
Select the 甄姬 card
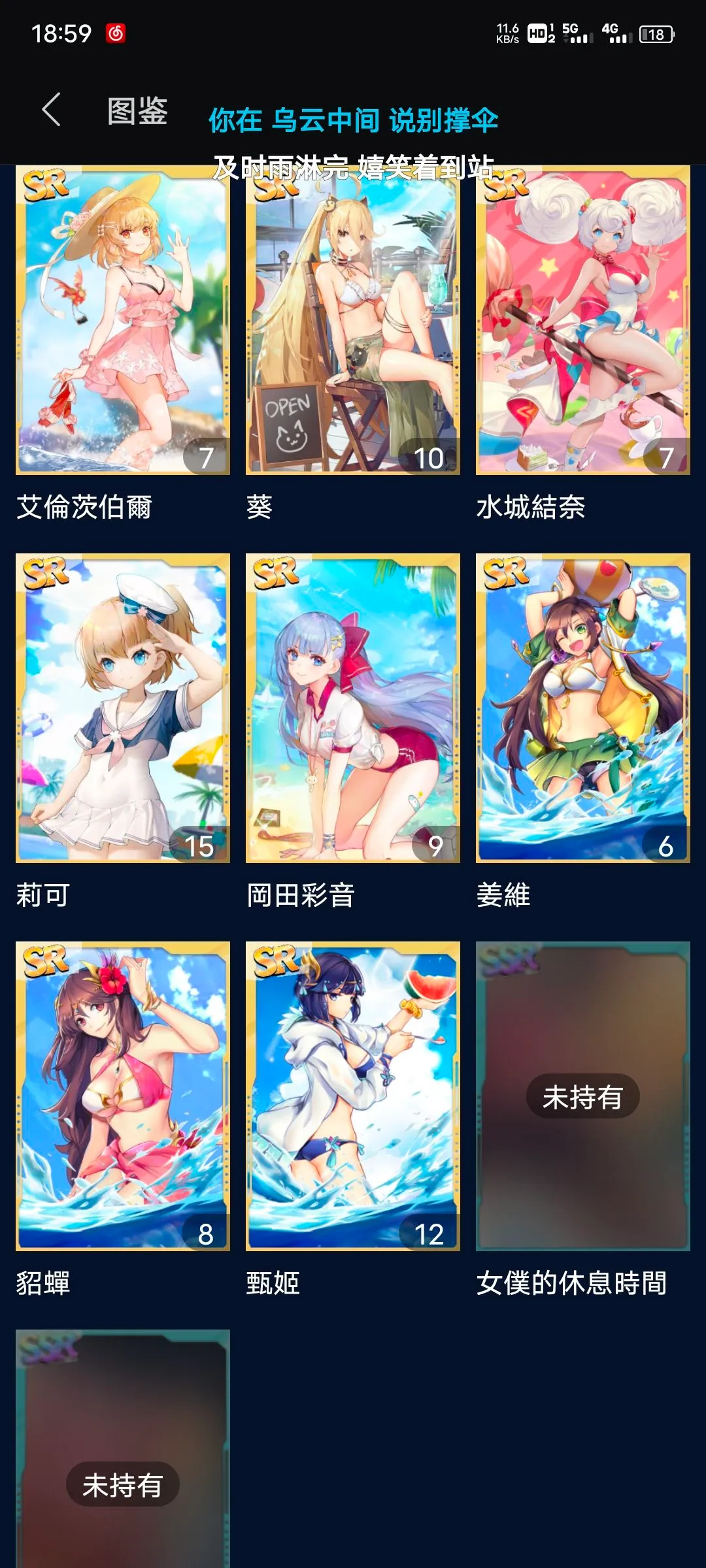pos(353,1096)
